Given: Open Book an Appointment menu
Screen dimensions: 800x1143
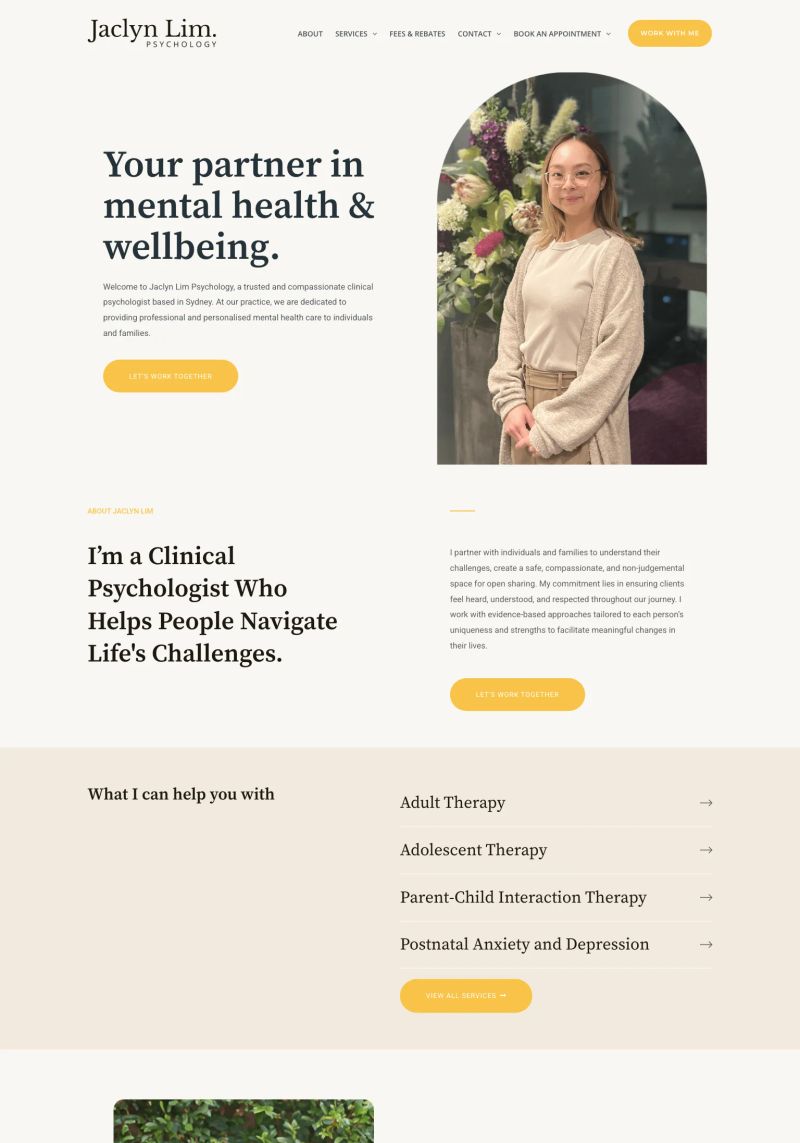Looking at the screenshot, I should (x=561, y=34).
